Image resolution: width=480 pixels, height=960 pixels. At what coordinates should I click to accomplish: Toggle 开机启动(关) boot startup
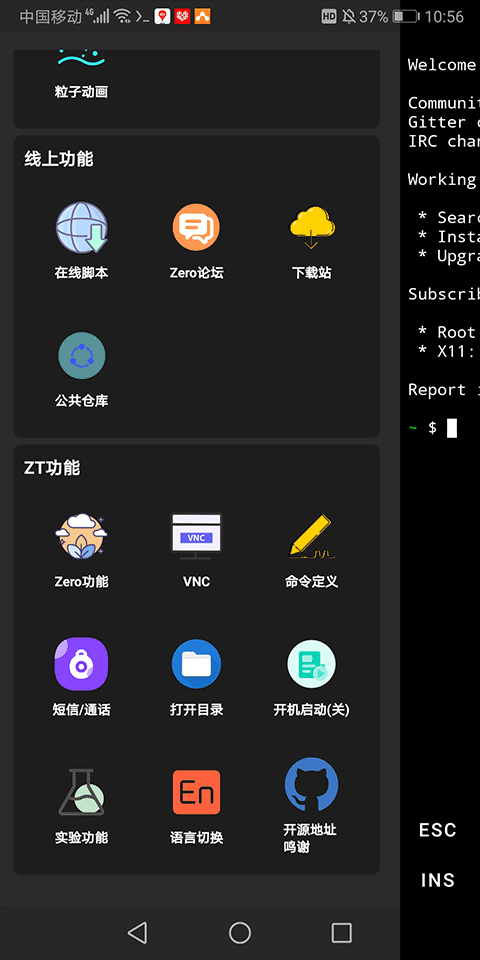(x=312, y=678)
